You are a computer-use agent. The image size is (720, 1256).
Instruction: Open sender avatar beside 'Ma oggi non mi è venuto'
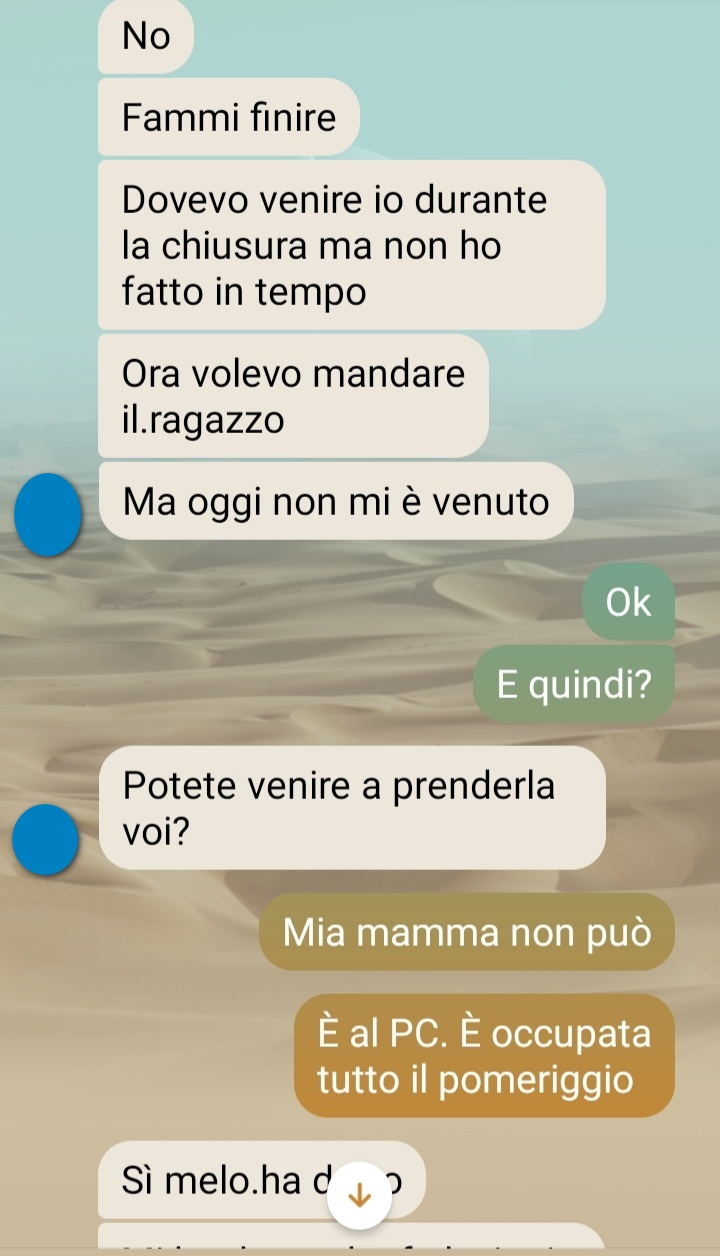click(x=48, y=516)
